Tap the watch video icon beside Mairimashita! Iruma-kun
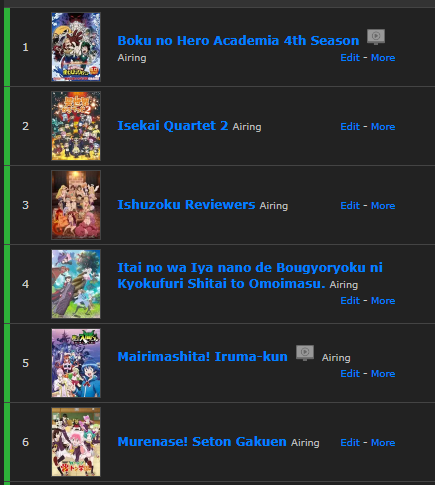 [305, 353]
